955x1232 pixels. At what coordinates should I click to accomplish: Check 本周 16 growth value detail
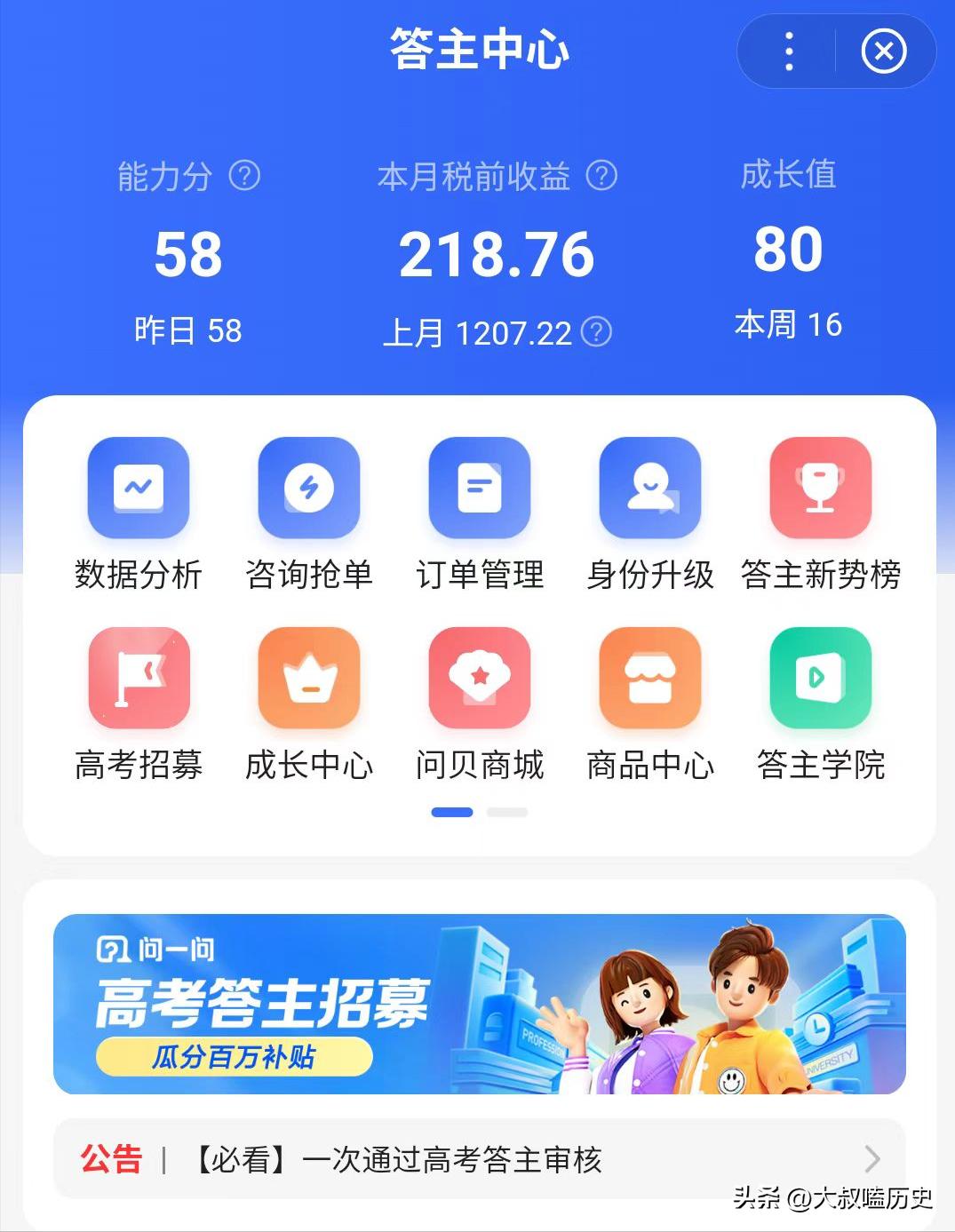point(789,326)
